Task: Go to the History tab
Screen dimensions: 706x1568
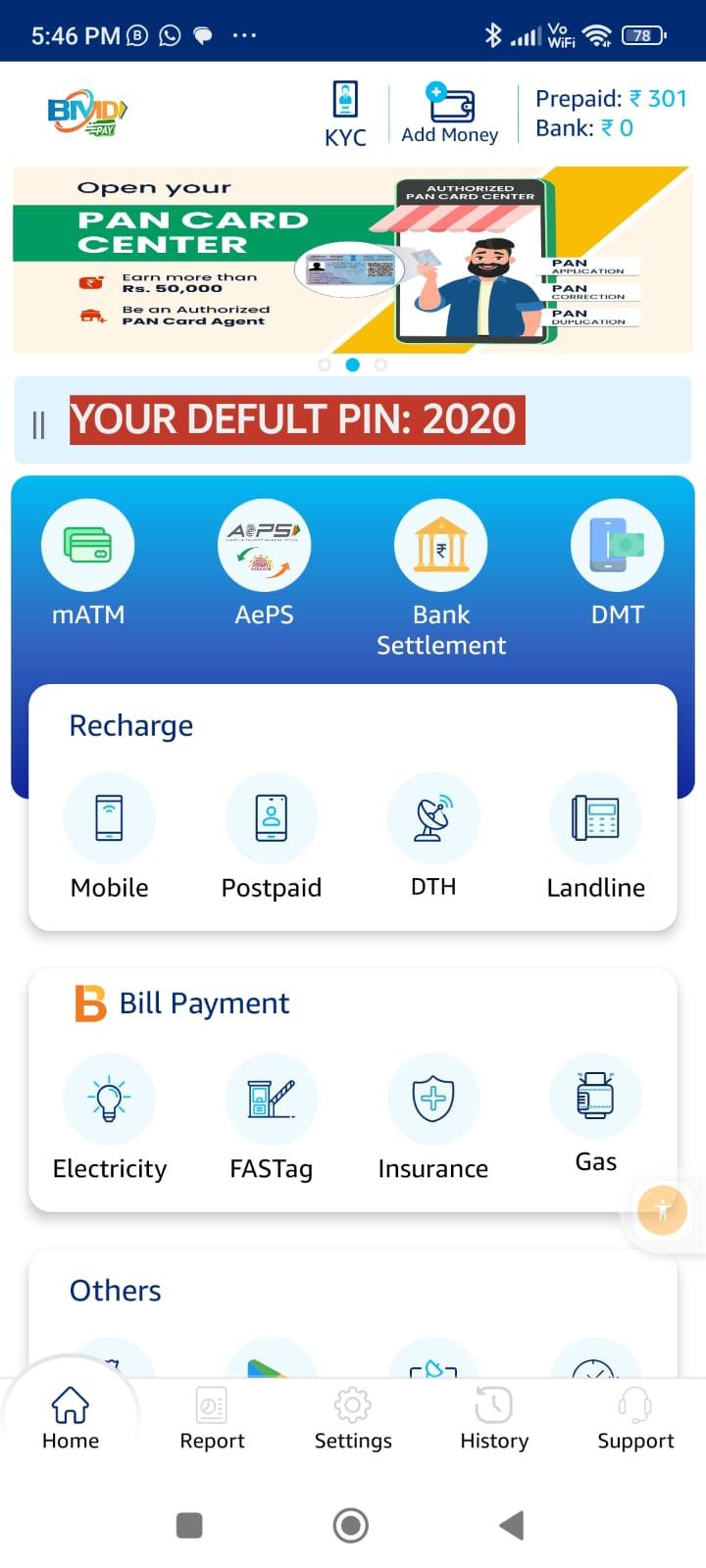Action: click(494, 1418)
